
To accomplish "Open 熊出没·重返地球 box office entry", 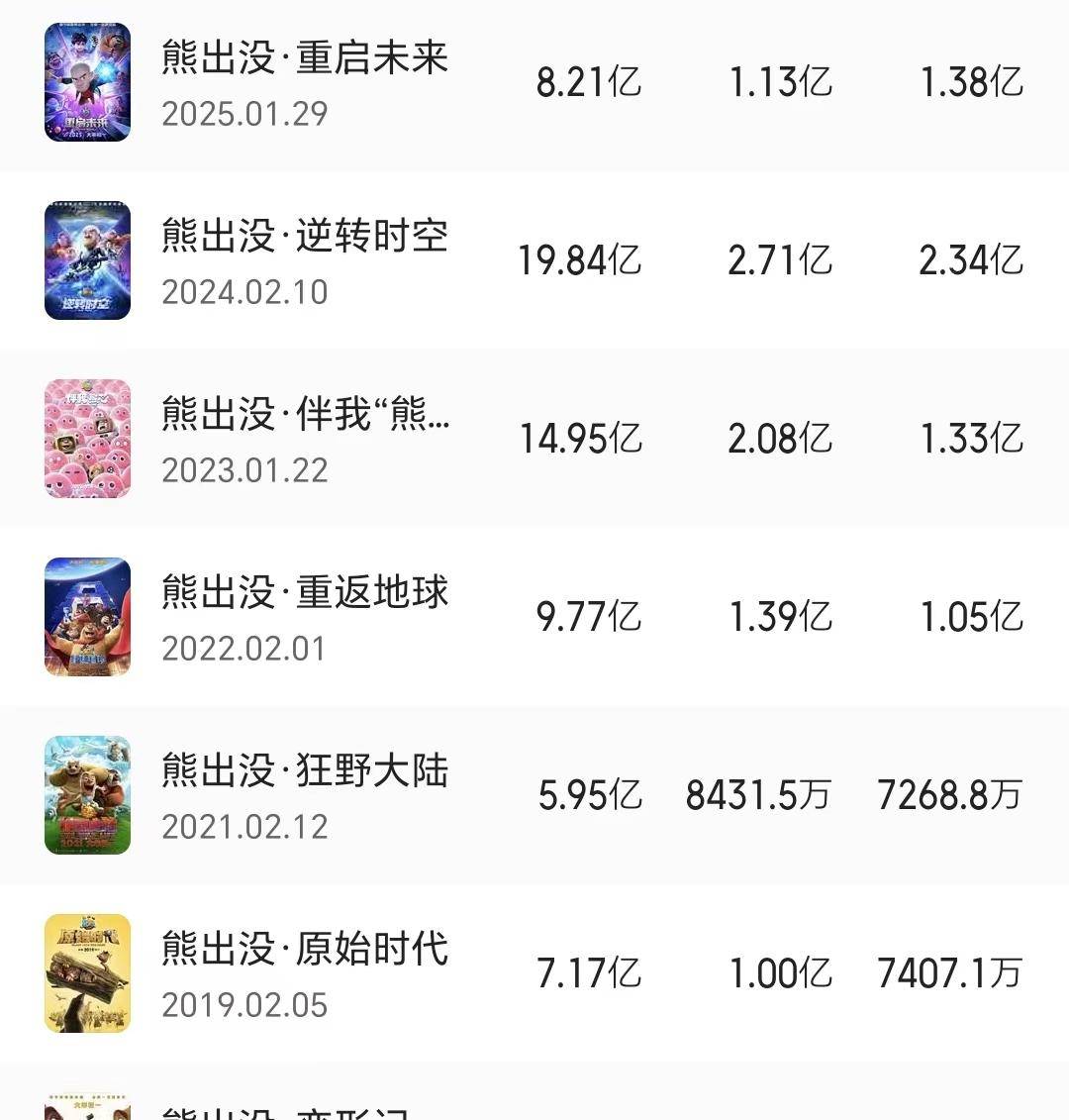I will (x=305, y=594).
